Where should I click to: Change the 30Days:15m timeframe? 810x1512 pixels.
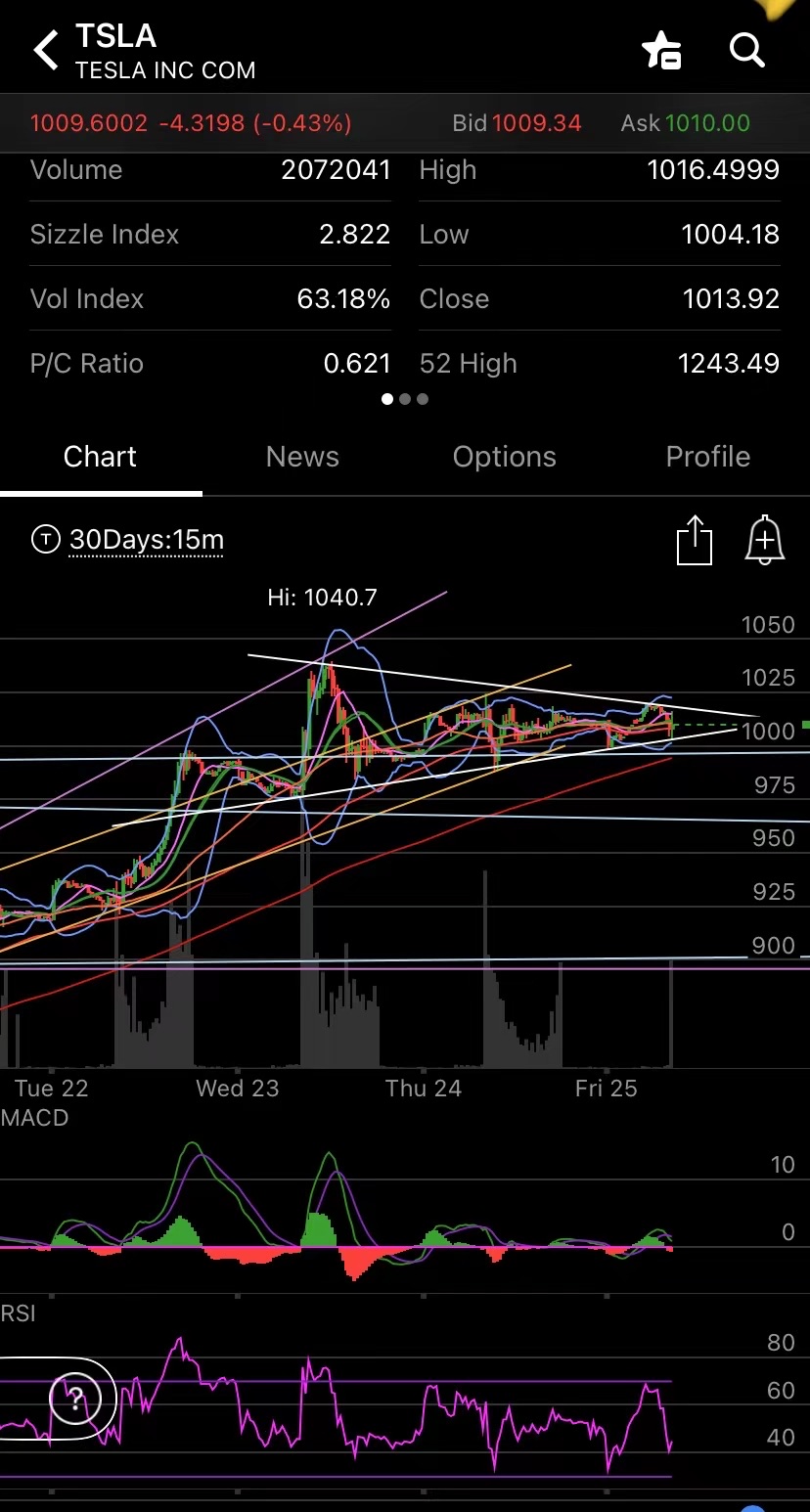146,540
